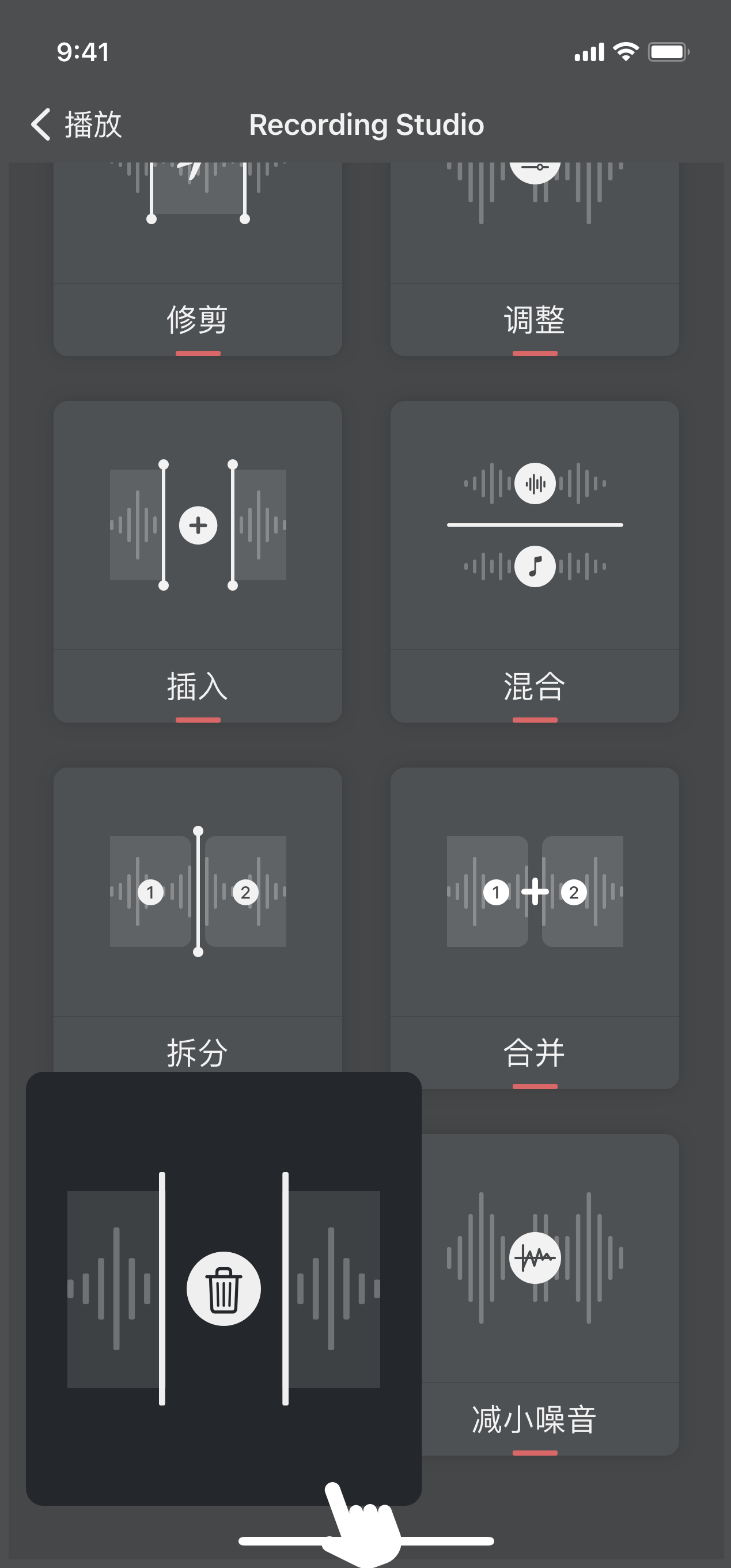Choose the 混合 mix tool
The image size is (731, 1568).
coord(535,560)
